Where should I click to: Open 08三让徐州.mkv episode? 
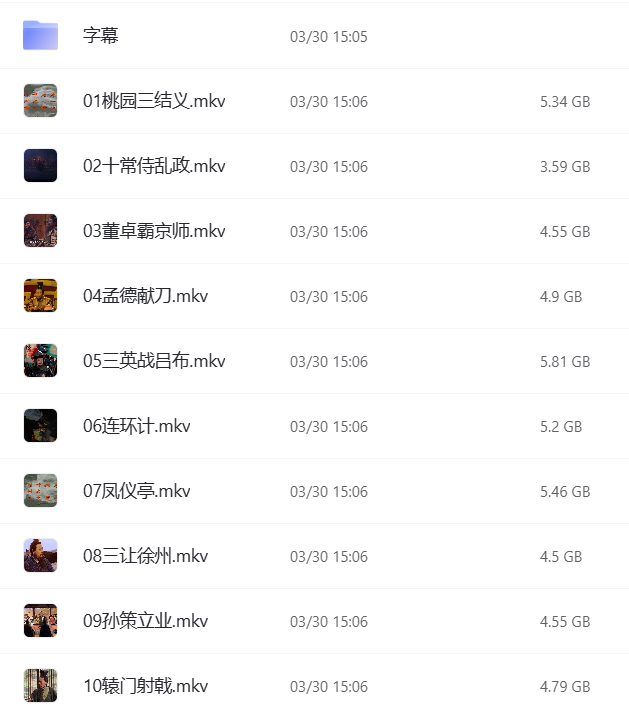click(x=145, y=556)
